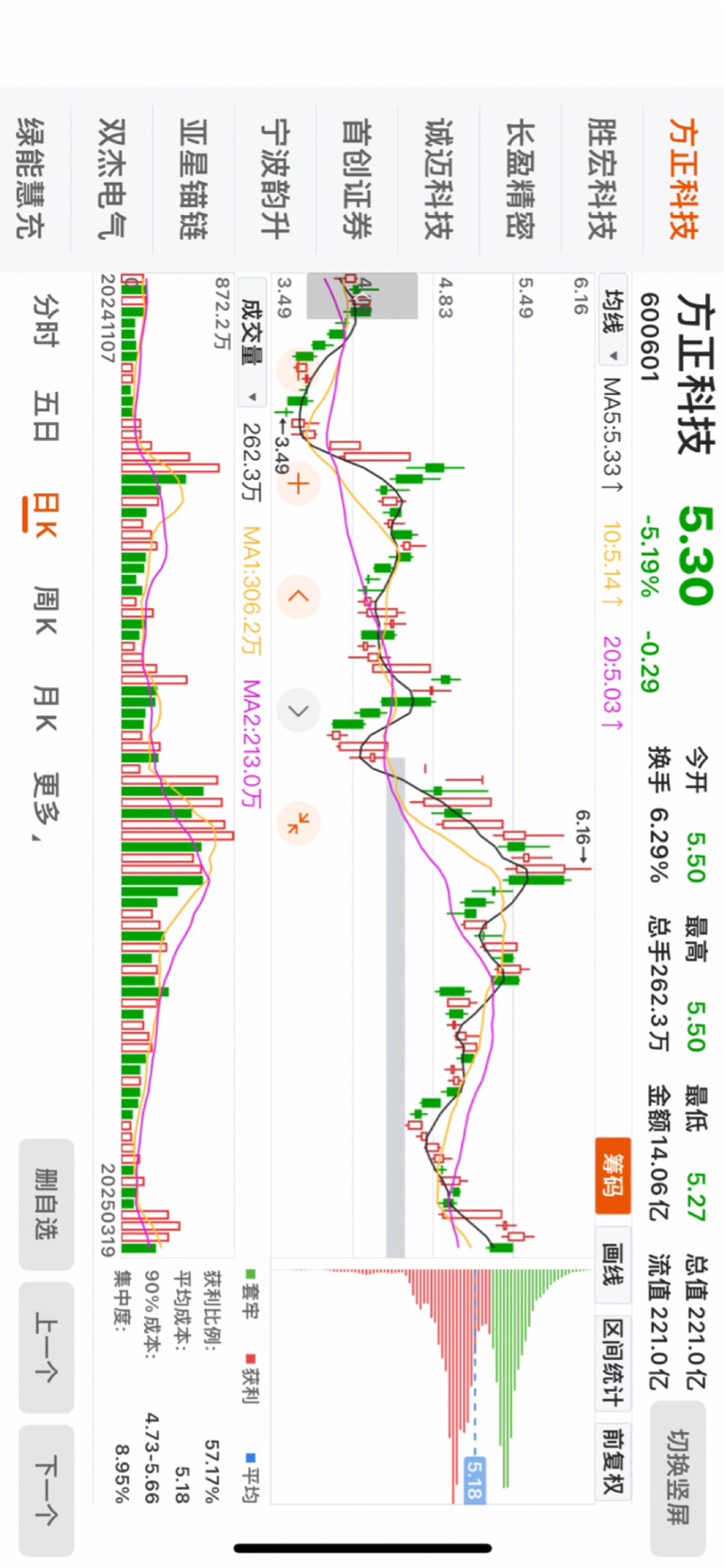
Task: Switch to the 五日 tab
Action: pos(45,416)
